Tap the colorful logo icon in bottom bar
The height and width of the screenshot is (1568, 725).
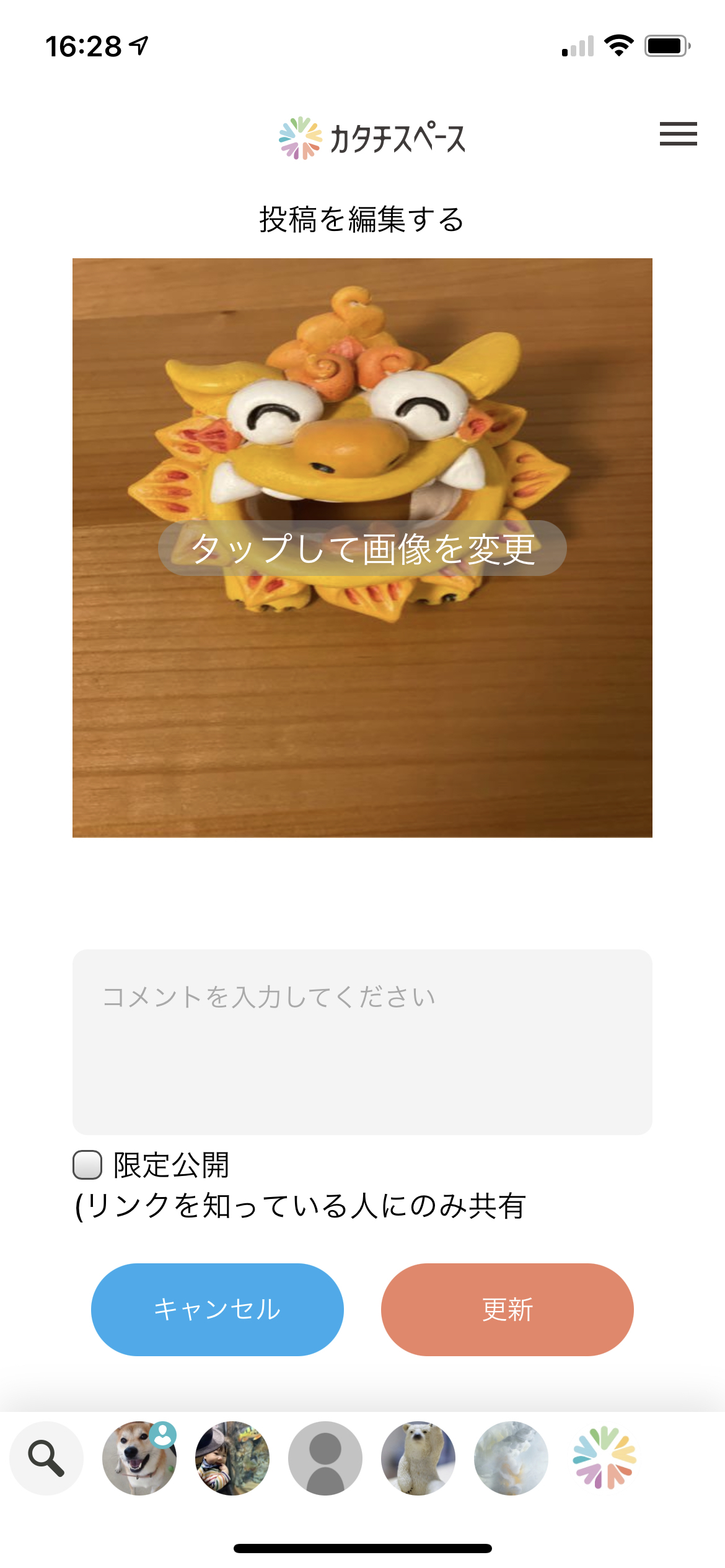pos(604,1458)
